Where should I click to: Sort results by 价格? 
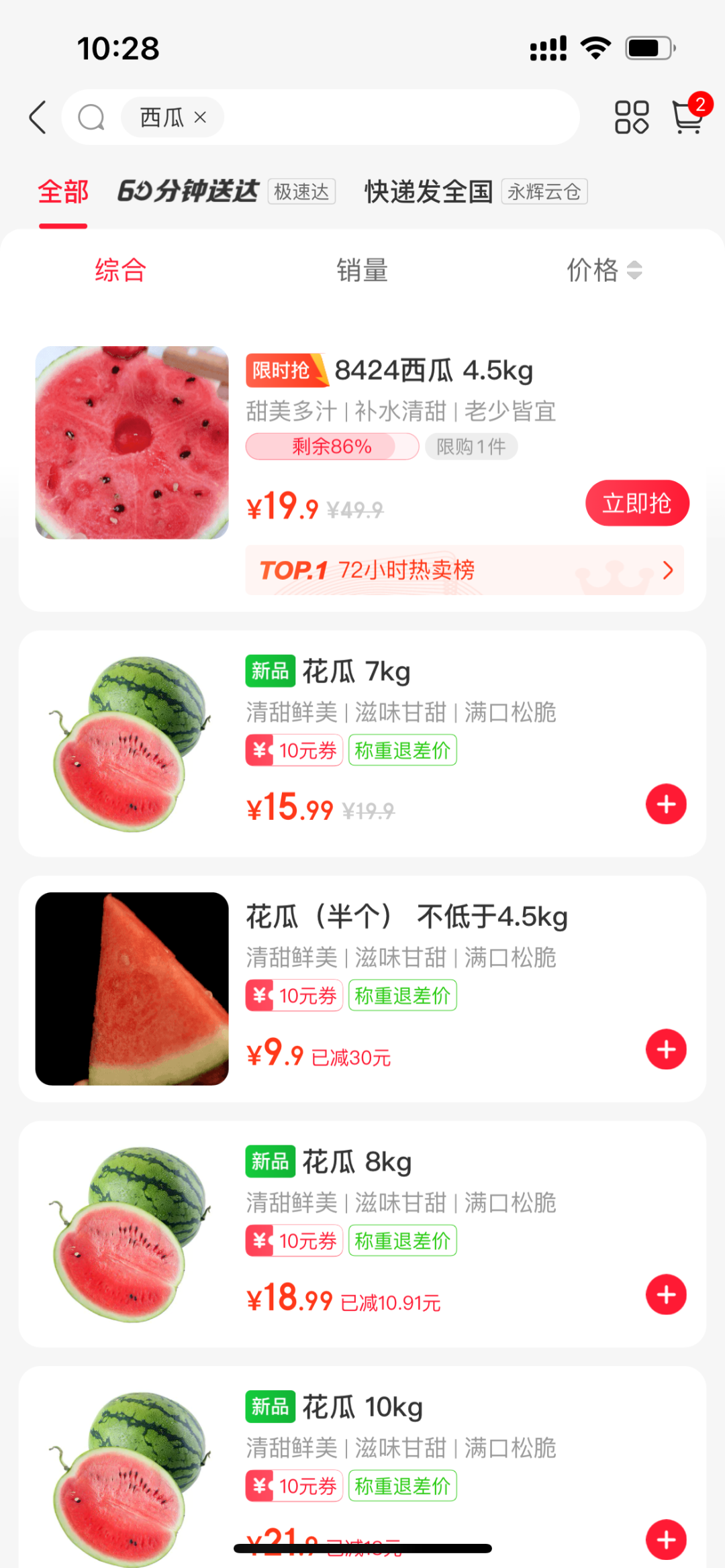[x=603, y=270]
